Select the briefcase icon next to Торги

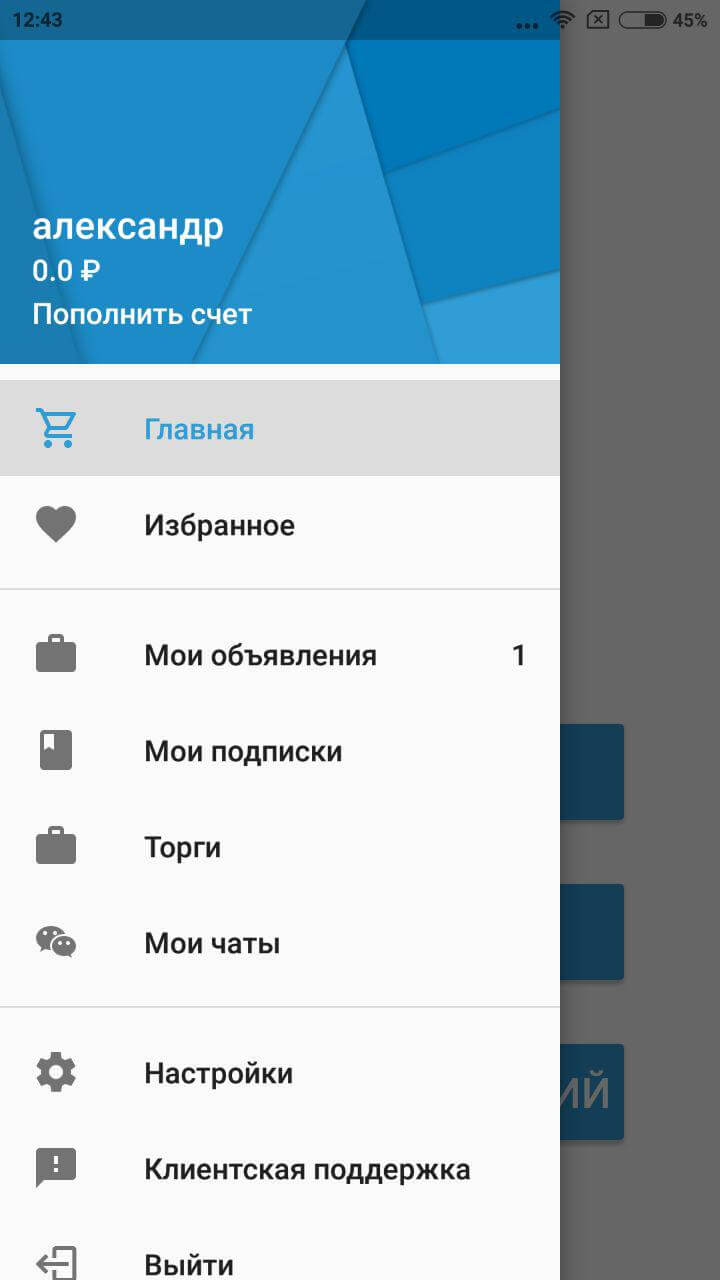coord(57,846)
